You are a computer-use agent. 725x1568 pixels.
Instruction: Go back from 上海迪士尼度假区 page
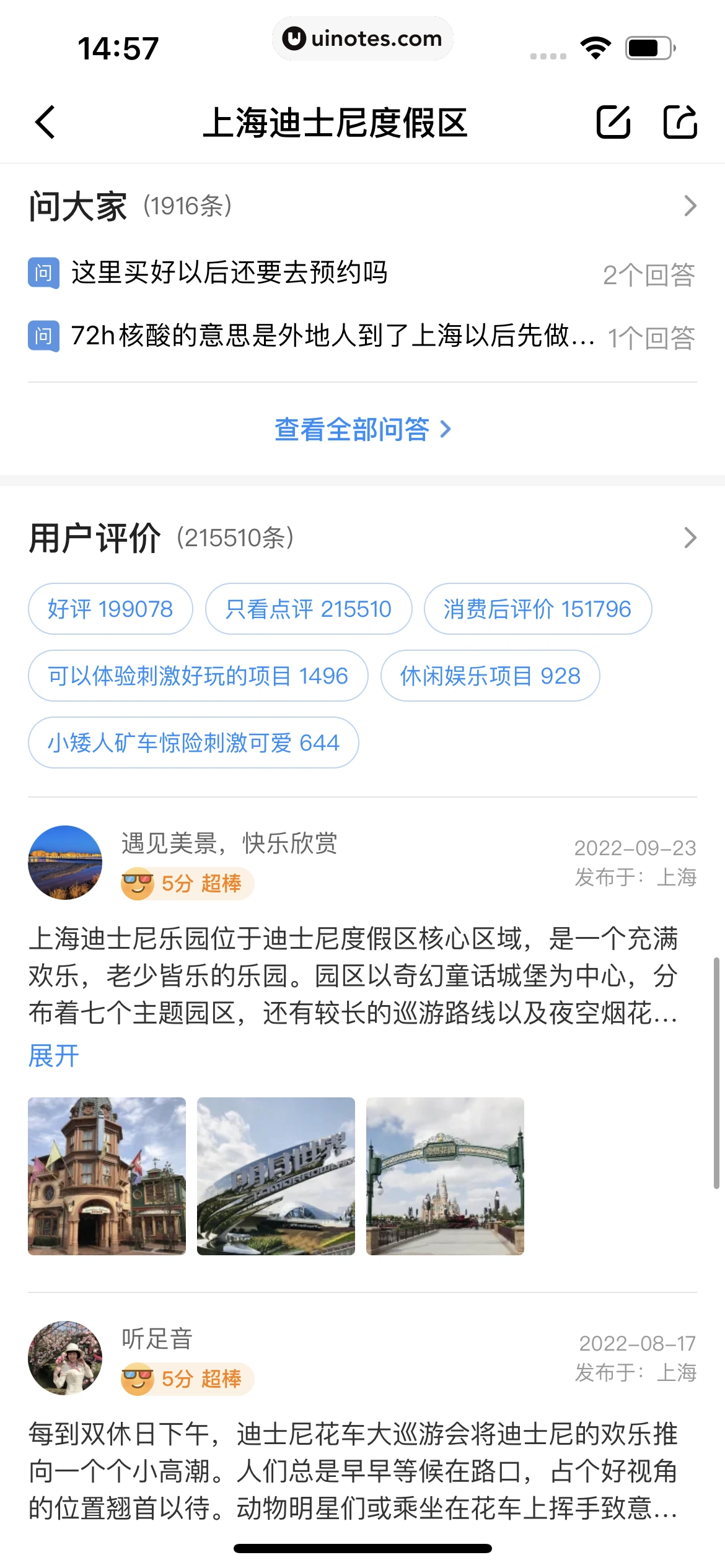click(45, 122)
